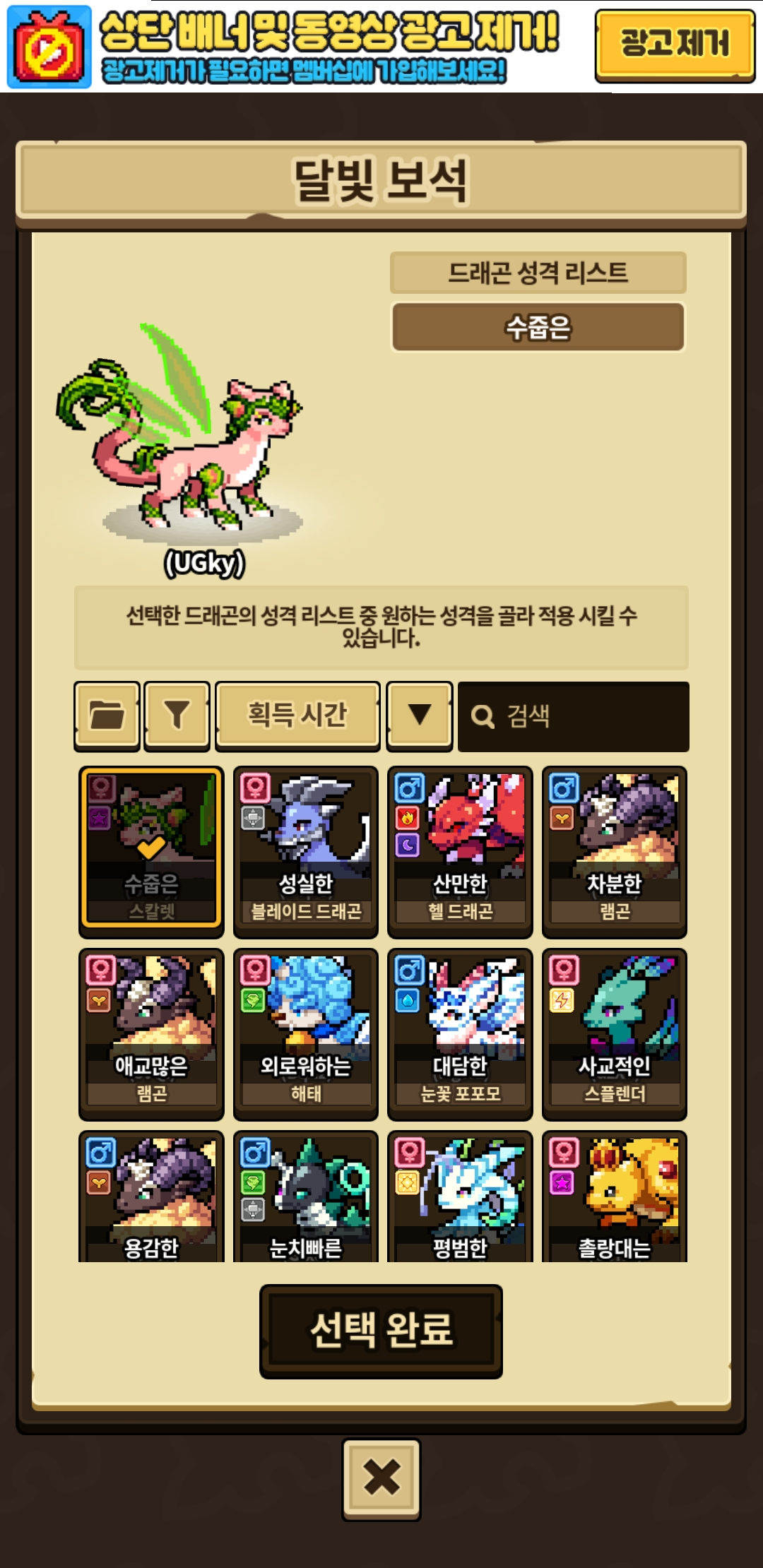Choose the 대담한 눈꽃 포포모 card

pyautogui.click(x=460, y=1034)
